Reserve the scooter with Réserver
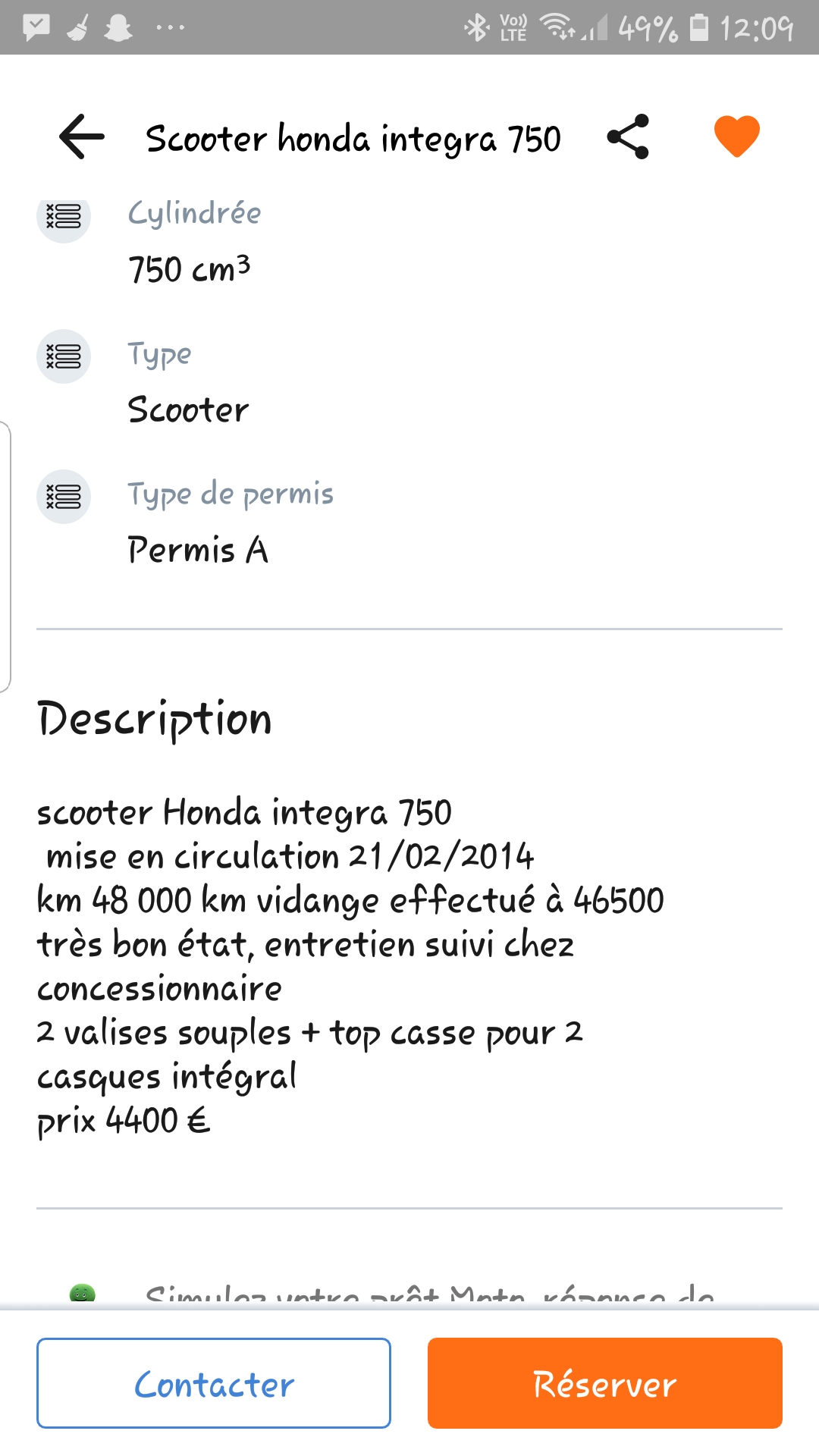The height and width of the screenshot is (1456, 819). click(604, 1383)
